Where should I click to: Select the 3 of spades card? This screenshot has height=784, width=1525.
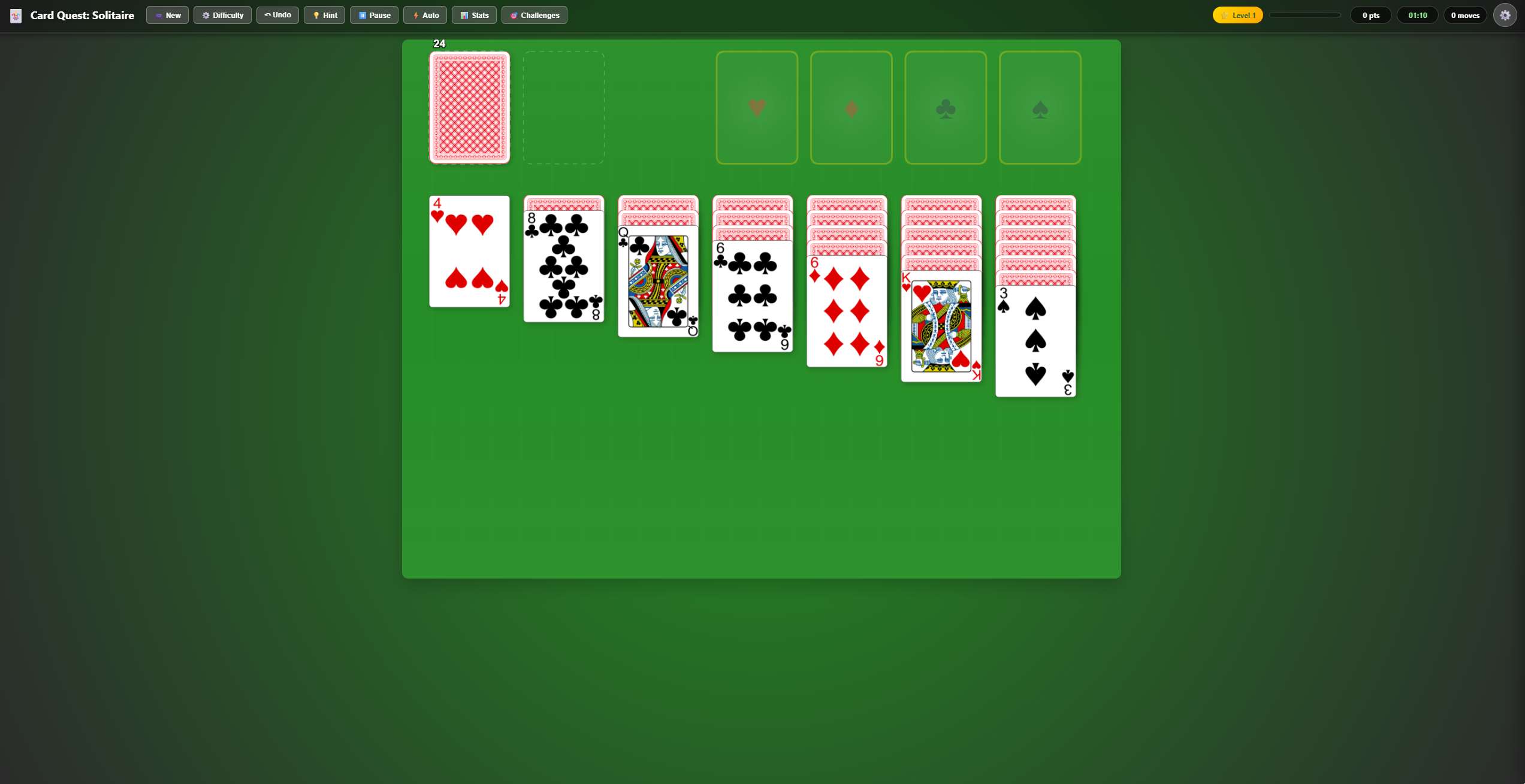pyautogui.click(x=1035, y=341)
